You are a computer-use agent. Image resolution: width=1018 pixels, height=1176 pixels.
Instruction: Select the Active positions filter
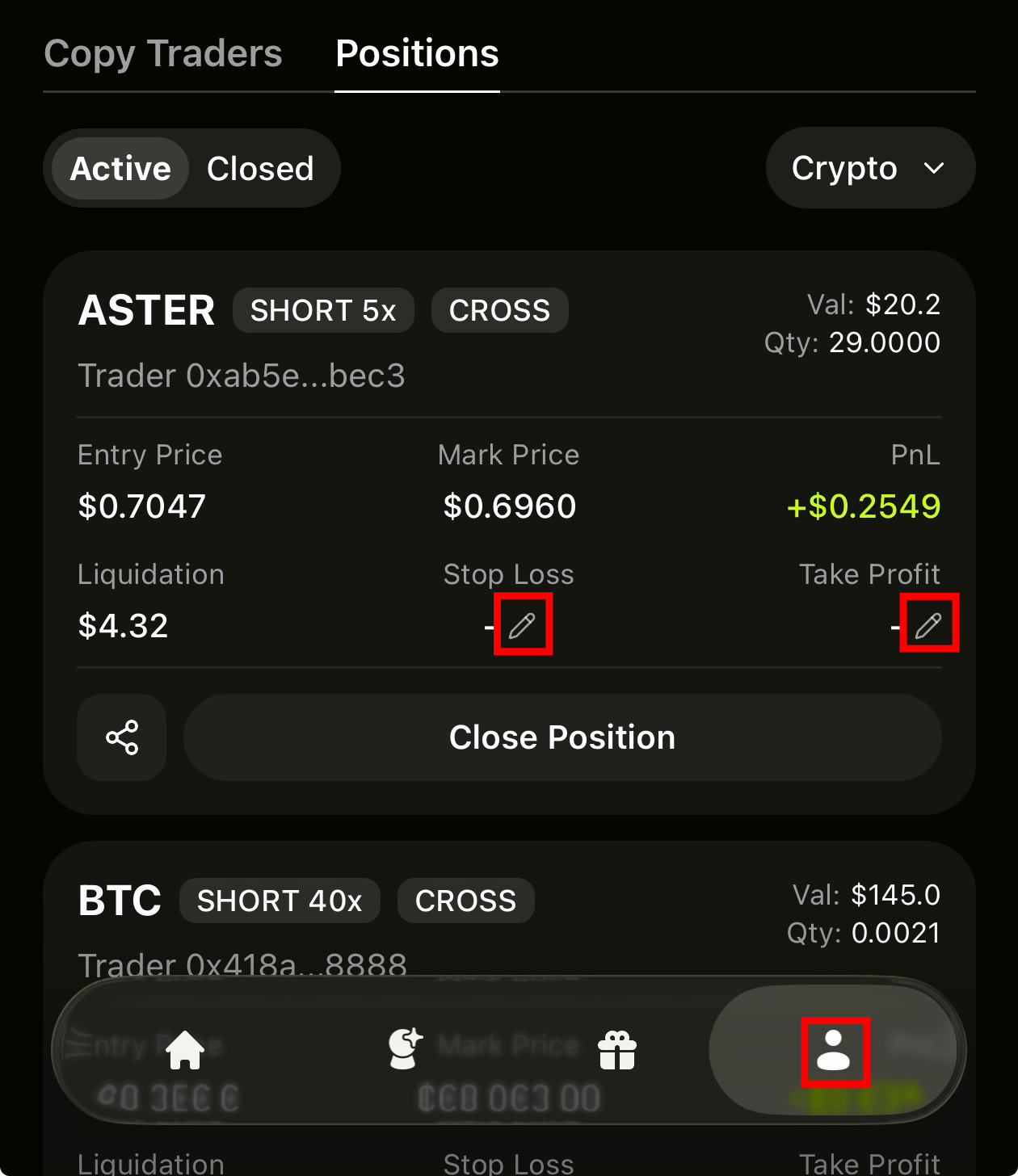click(x=120, y=169)
